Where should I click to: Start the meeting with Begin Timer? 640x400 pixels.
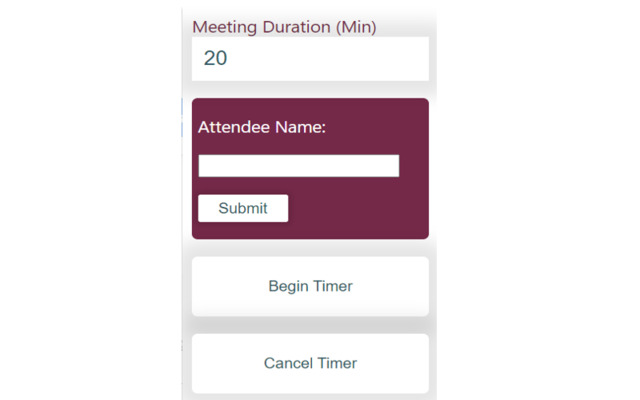pyautogui.click(x=310, y=286)
